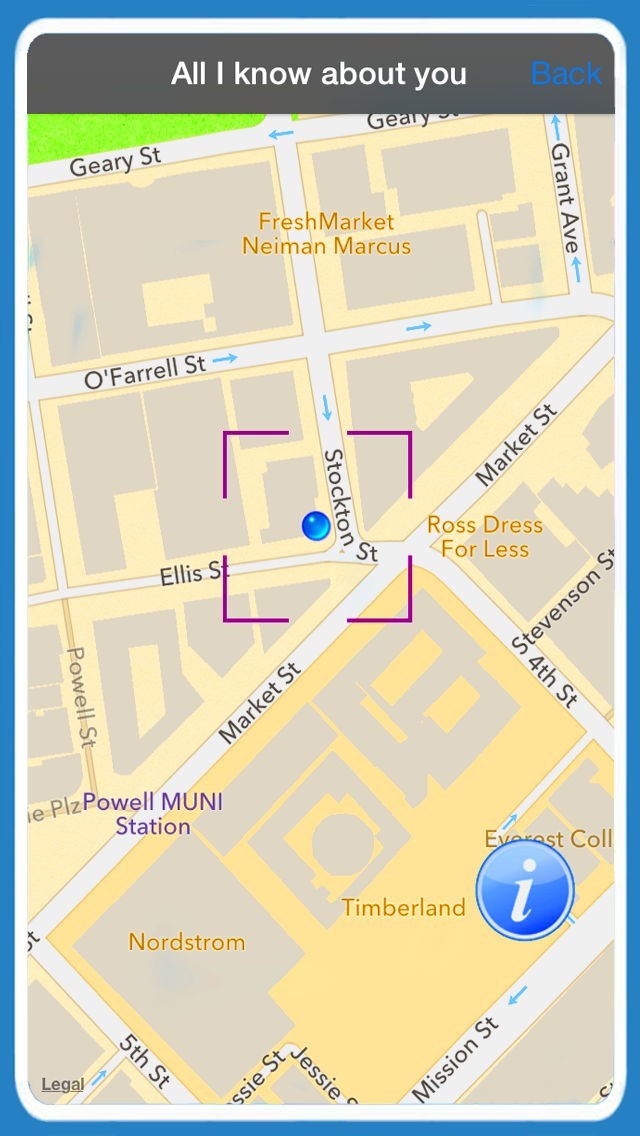
Task: Tap Back in the top bar
Action: coord(566,73)
